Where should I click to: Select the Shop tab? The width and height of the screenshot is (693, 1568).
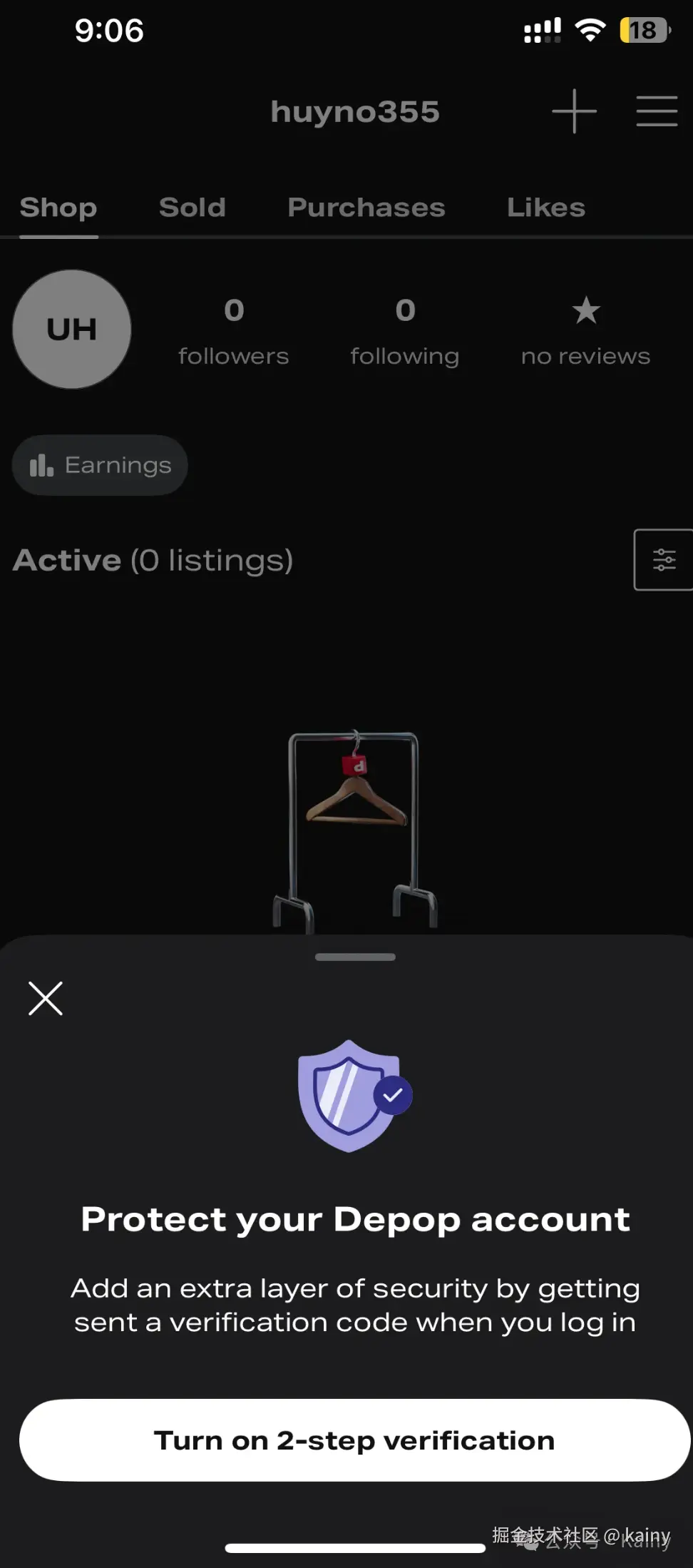coord(58,208)
